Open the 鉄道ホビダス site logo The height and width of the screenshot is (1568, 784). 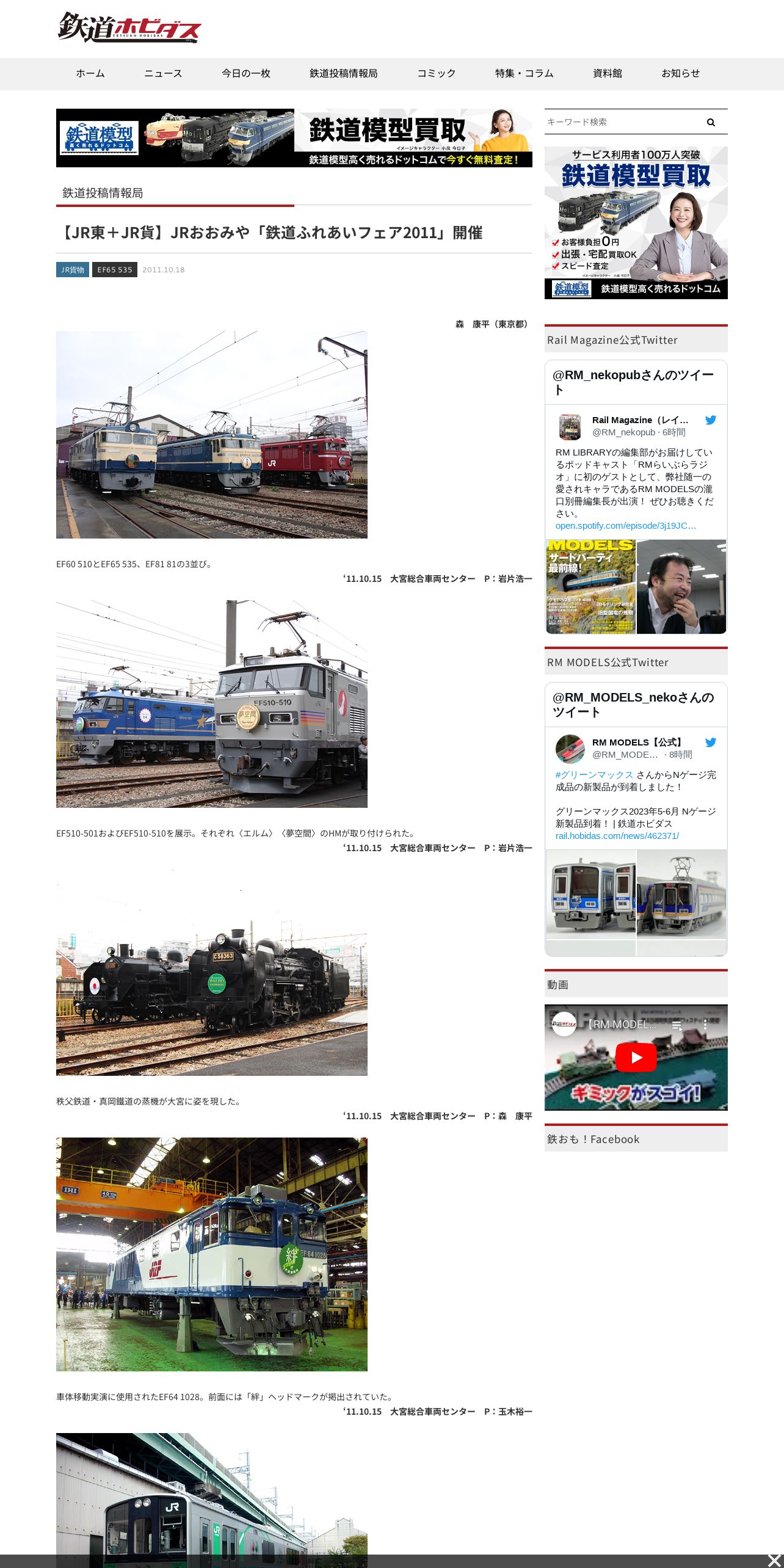pos(129,27)
